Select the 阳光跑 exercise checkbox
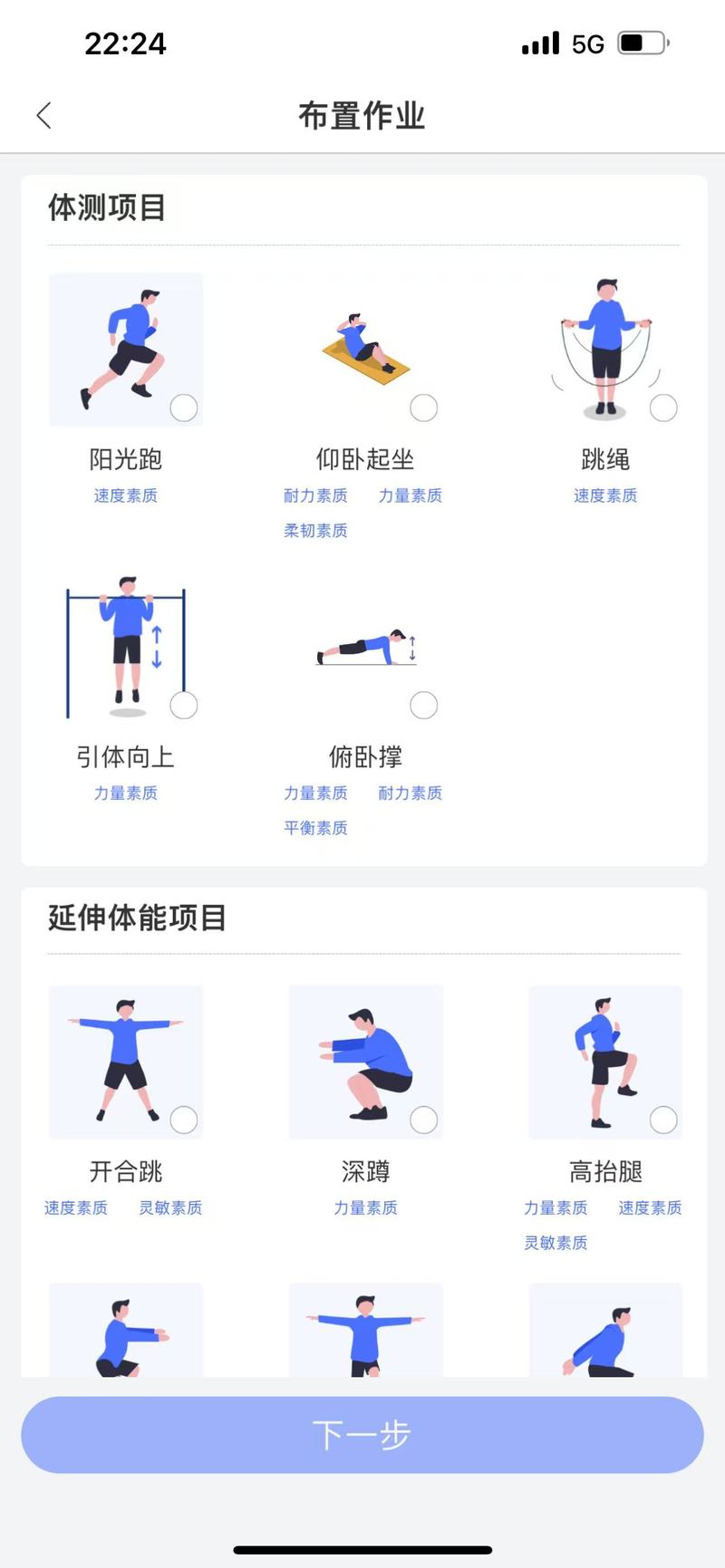This screenshot has height=1568, width=725. click(x=184, y=408)
